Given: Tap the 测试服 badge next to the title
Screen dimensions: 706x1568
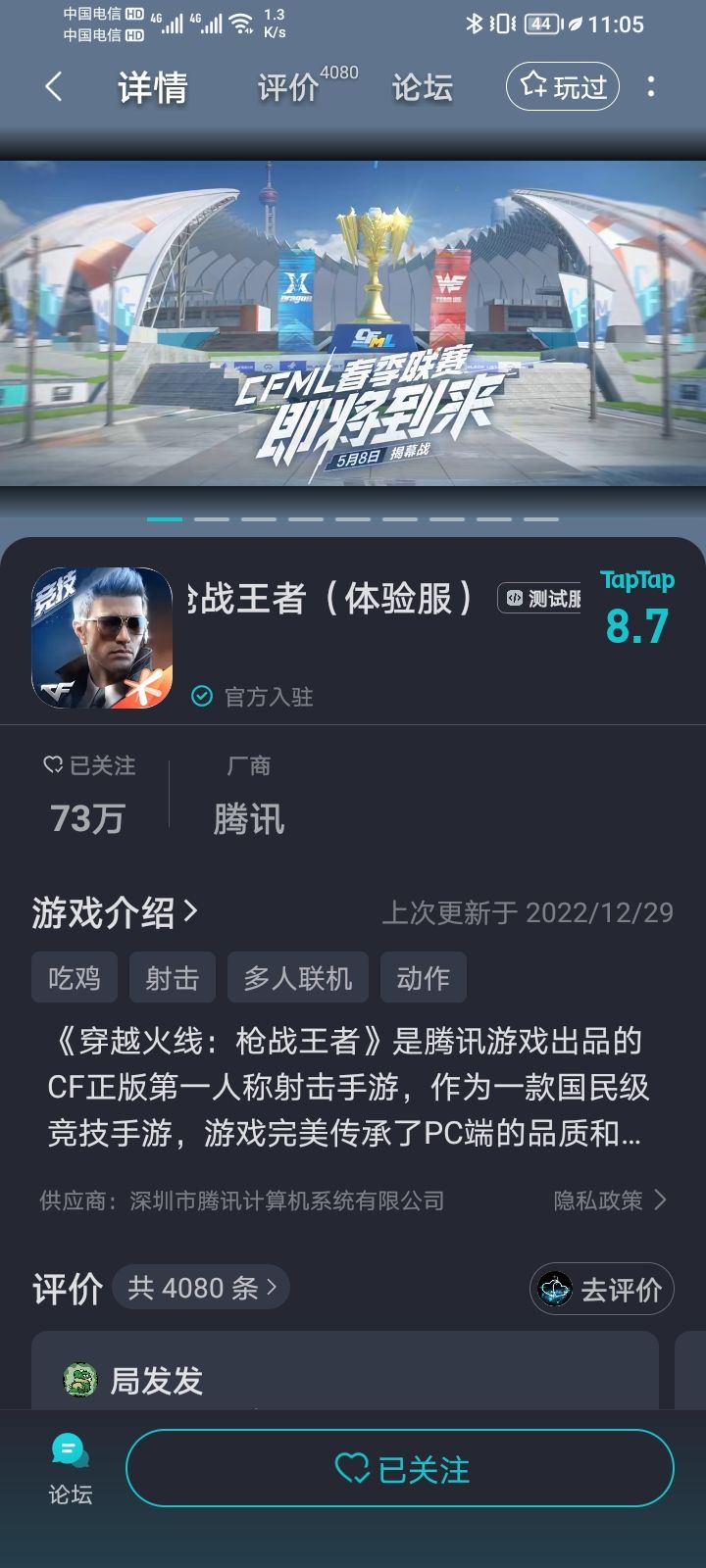Looking at the screenshot, I should 538,599.
